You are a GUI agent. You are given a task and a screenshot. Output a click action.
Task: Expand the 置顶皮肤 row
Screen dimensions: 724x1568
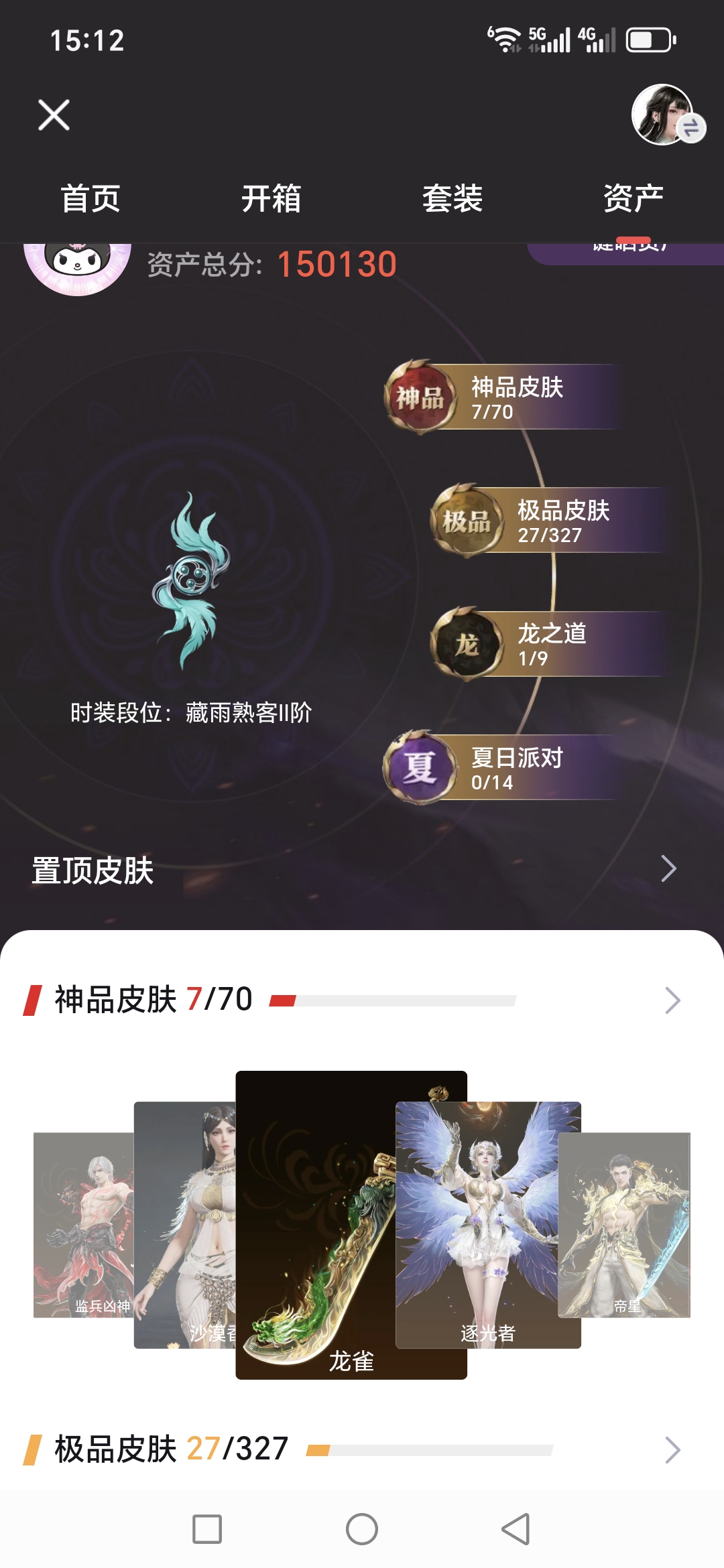(668, 869)
